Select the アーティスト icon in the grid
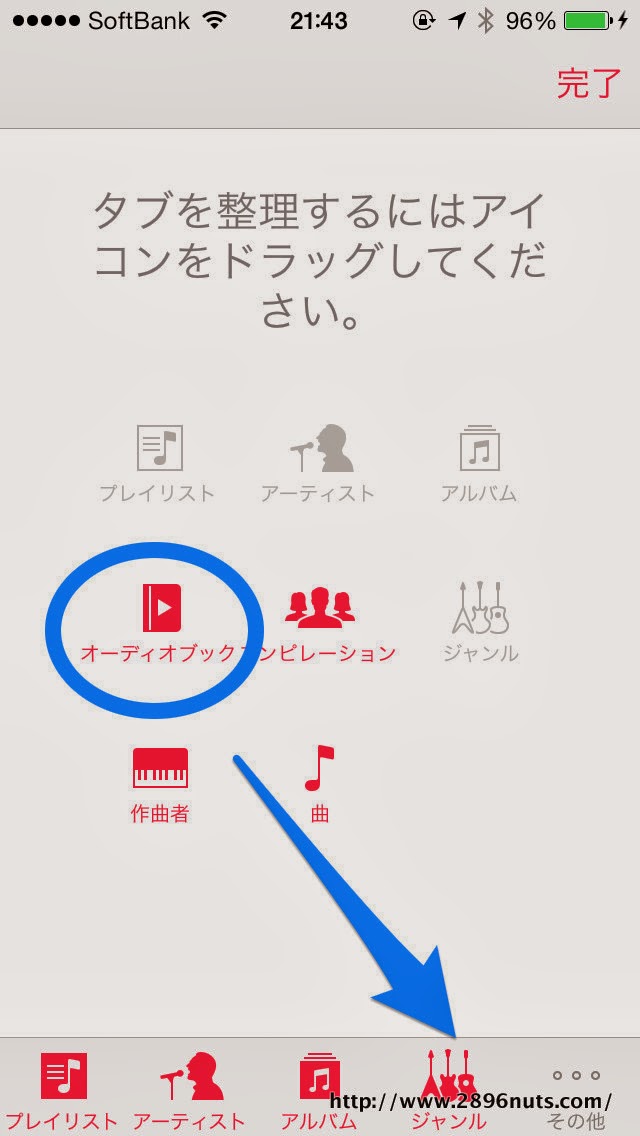 point(319,449)
